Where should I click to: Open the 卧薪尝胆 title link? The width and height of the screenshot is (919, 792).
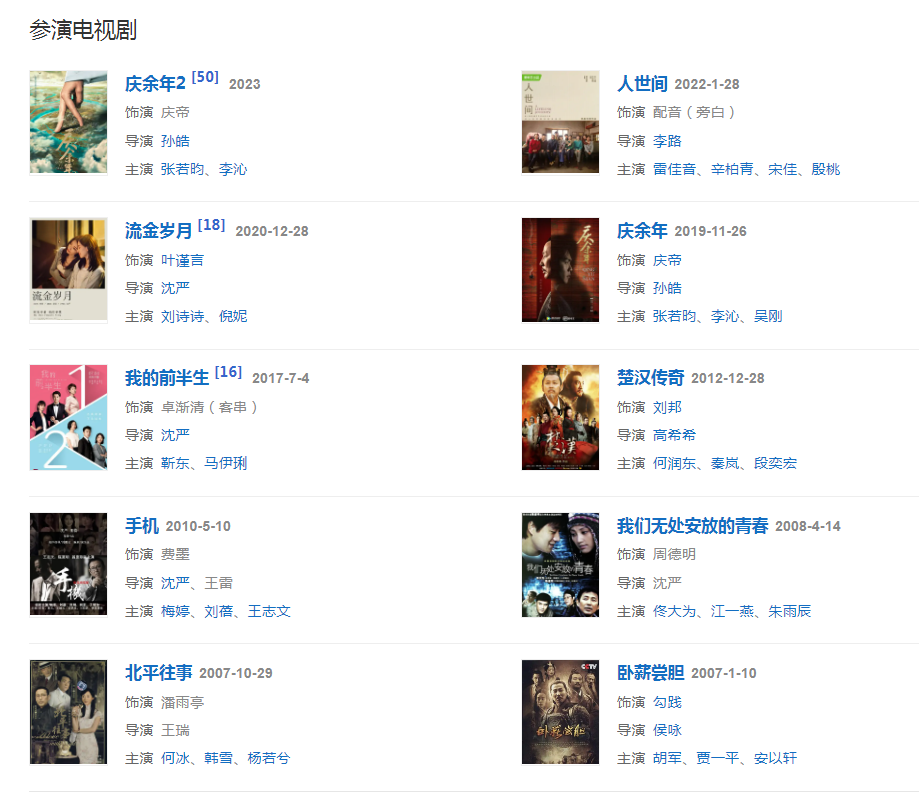point(650,673)
